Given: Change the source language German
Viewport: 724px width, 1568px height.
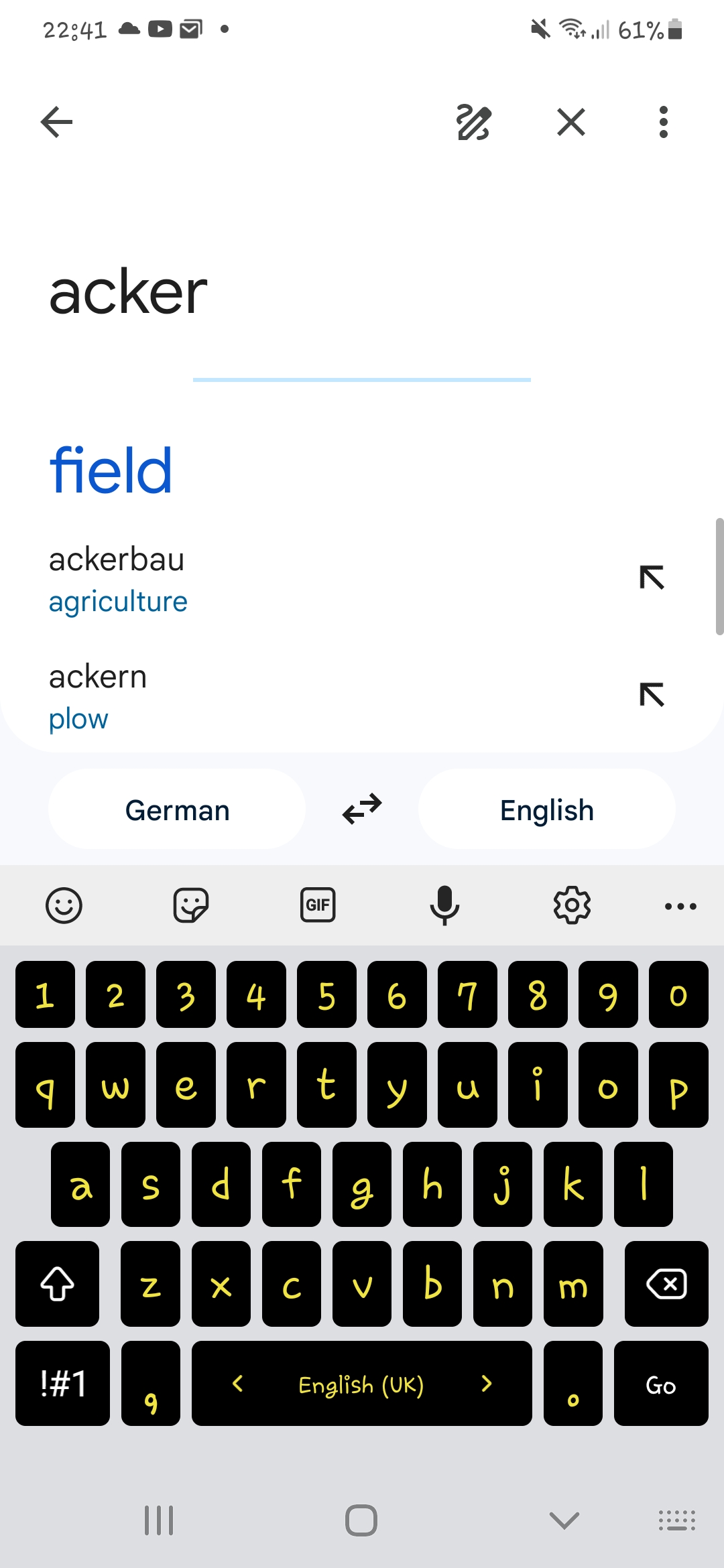Looking at the screenshot, I should [177, 809].
